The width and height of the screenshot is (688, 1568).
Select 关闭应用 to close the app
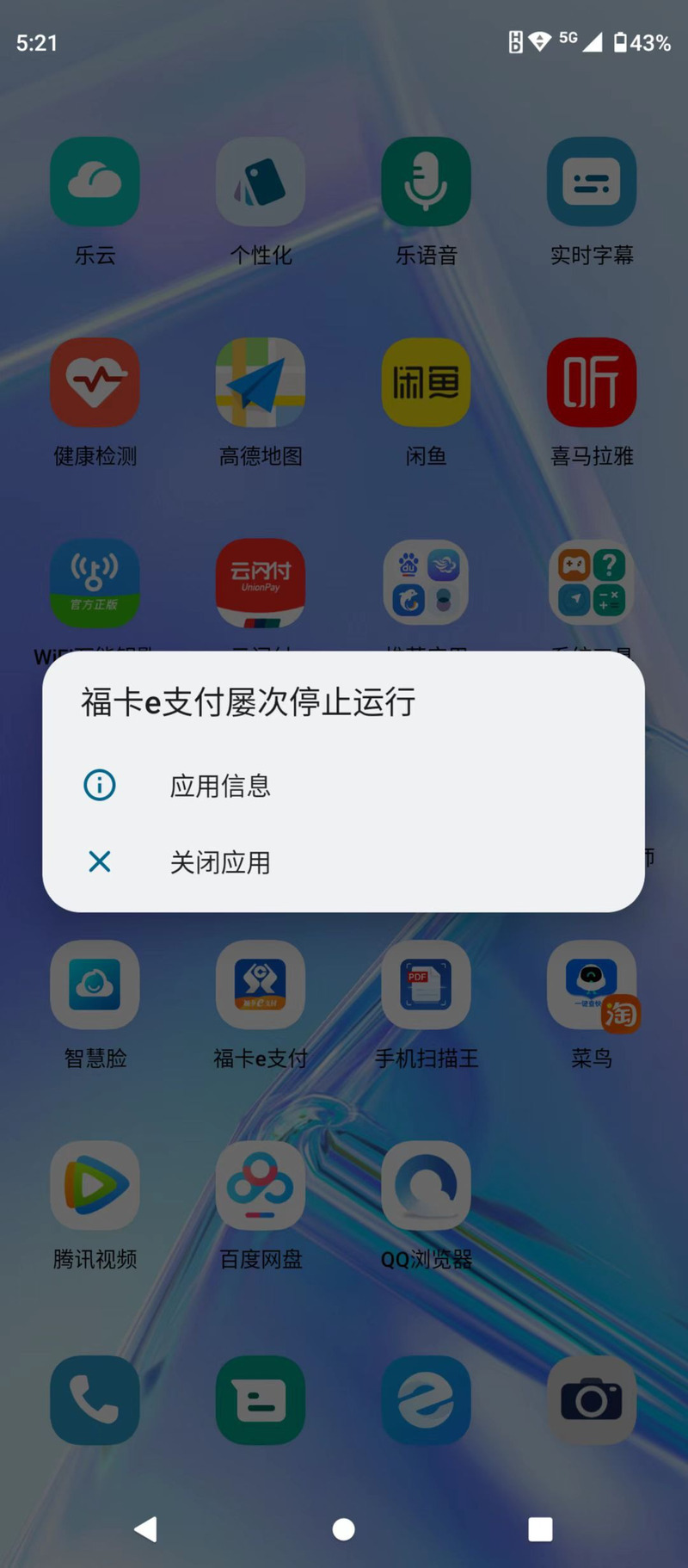[343, 862]
